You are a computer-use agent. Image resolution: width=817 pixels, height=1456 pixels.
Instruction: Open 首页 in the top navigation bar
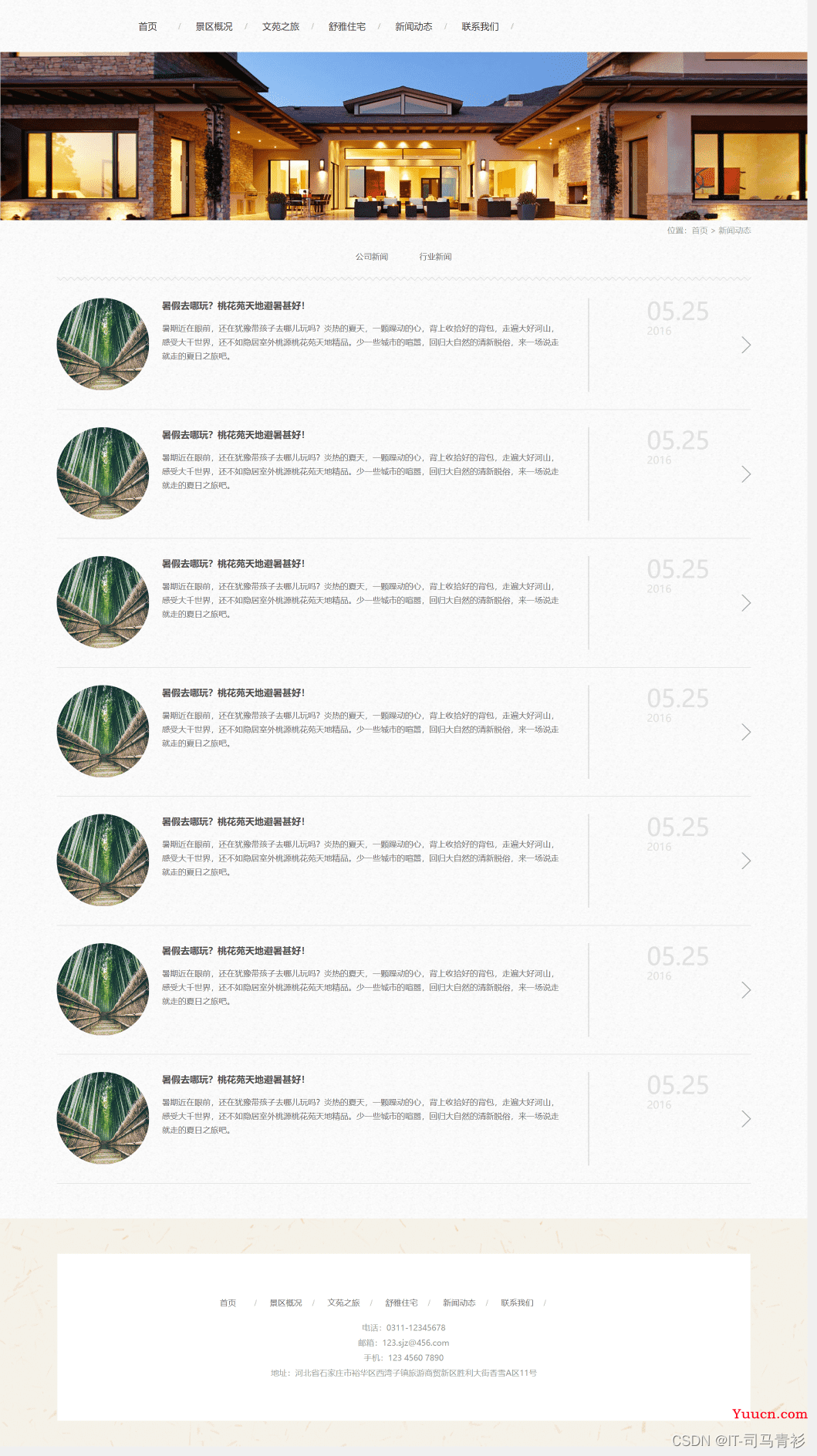click(x=147, y=27)
